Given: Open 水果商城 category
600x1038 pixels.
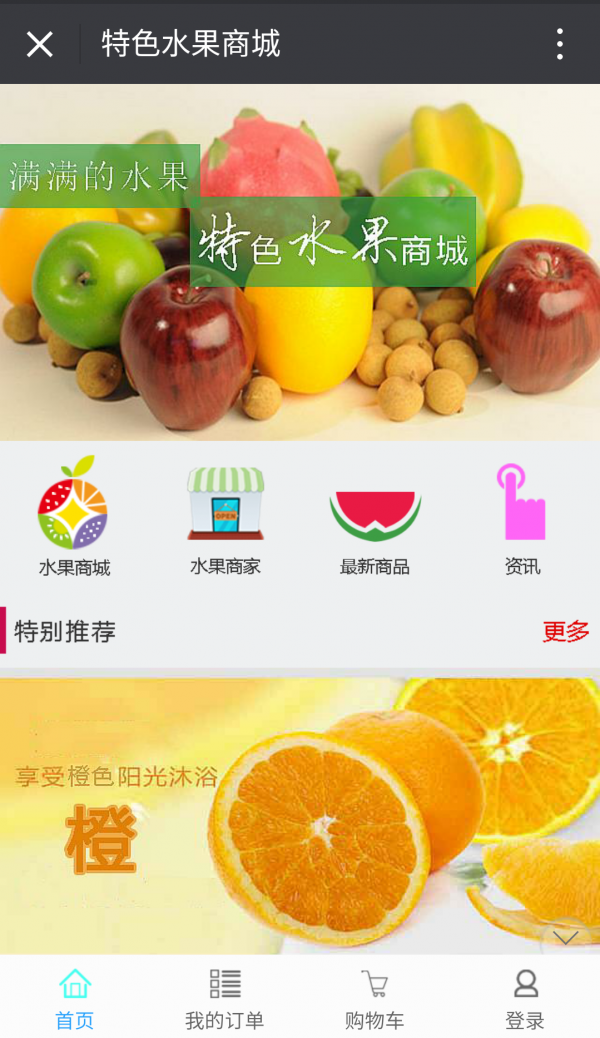Looking at the screenshot, I should pyautogui.click(x=74, y=517).
